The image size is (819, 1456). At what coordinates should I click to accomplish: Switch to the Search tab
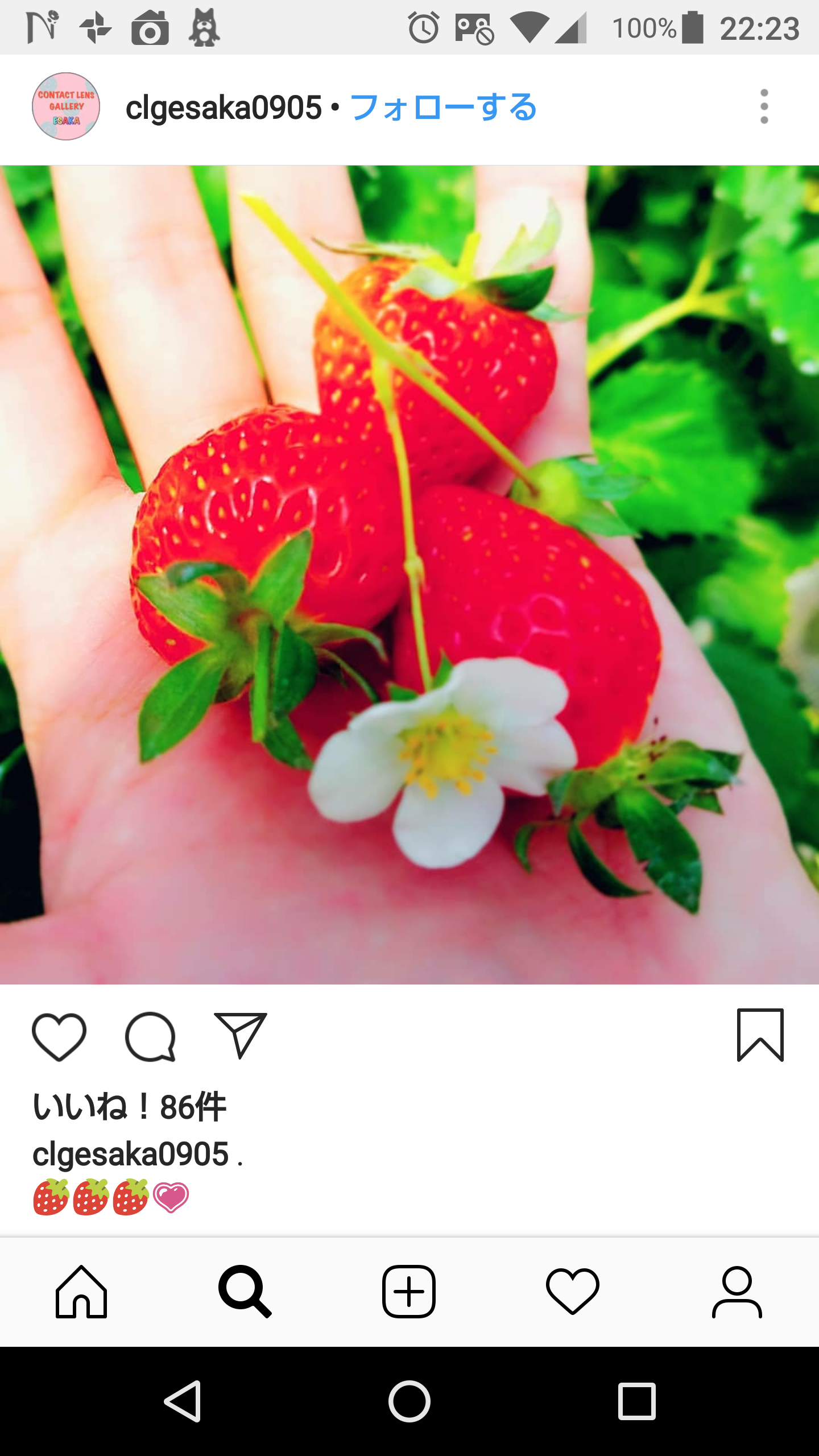(245, 1292)
